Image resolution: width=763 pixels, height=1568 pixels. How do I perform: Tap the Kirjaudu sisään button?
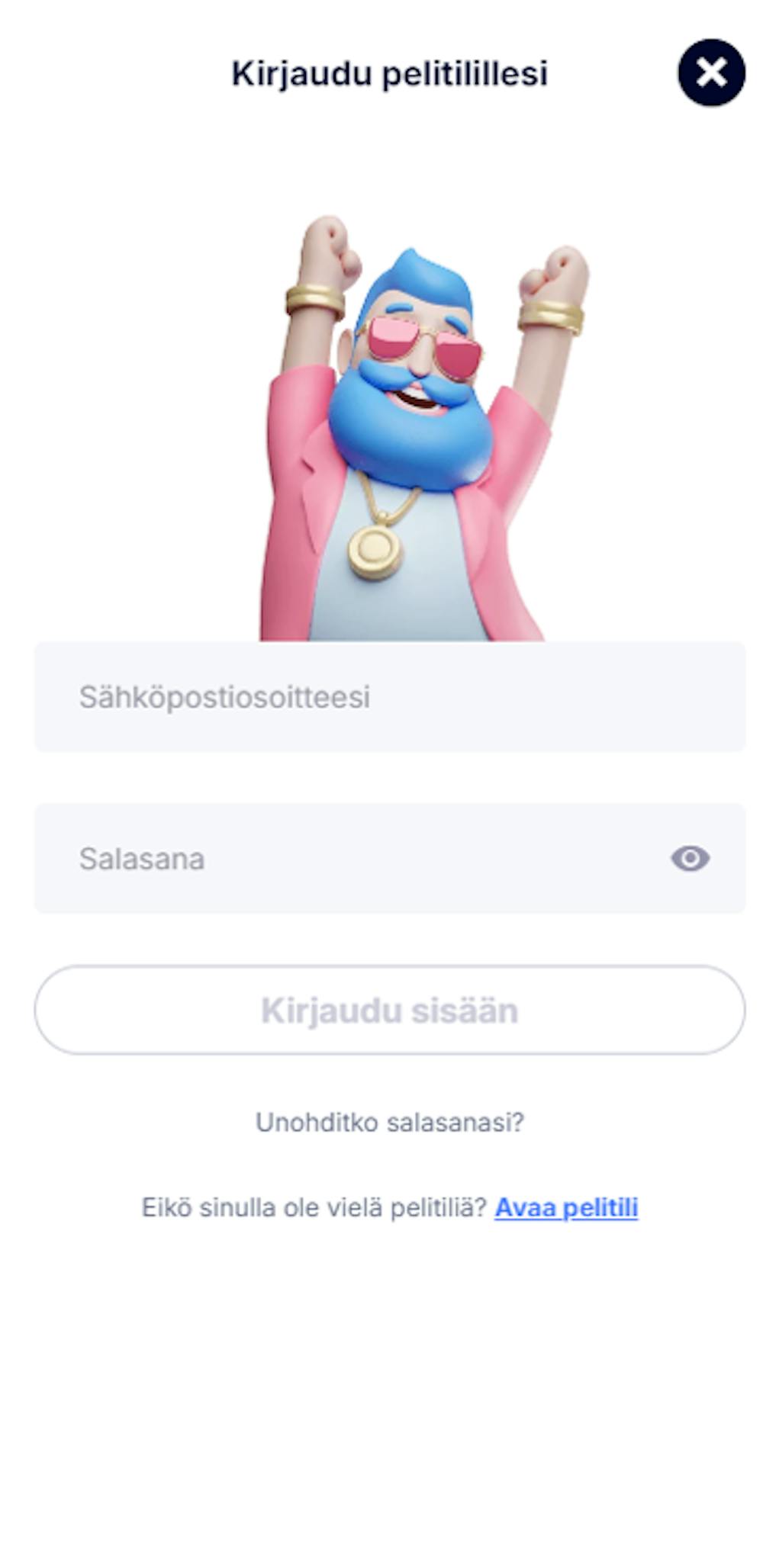click(389, 1011)
